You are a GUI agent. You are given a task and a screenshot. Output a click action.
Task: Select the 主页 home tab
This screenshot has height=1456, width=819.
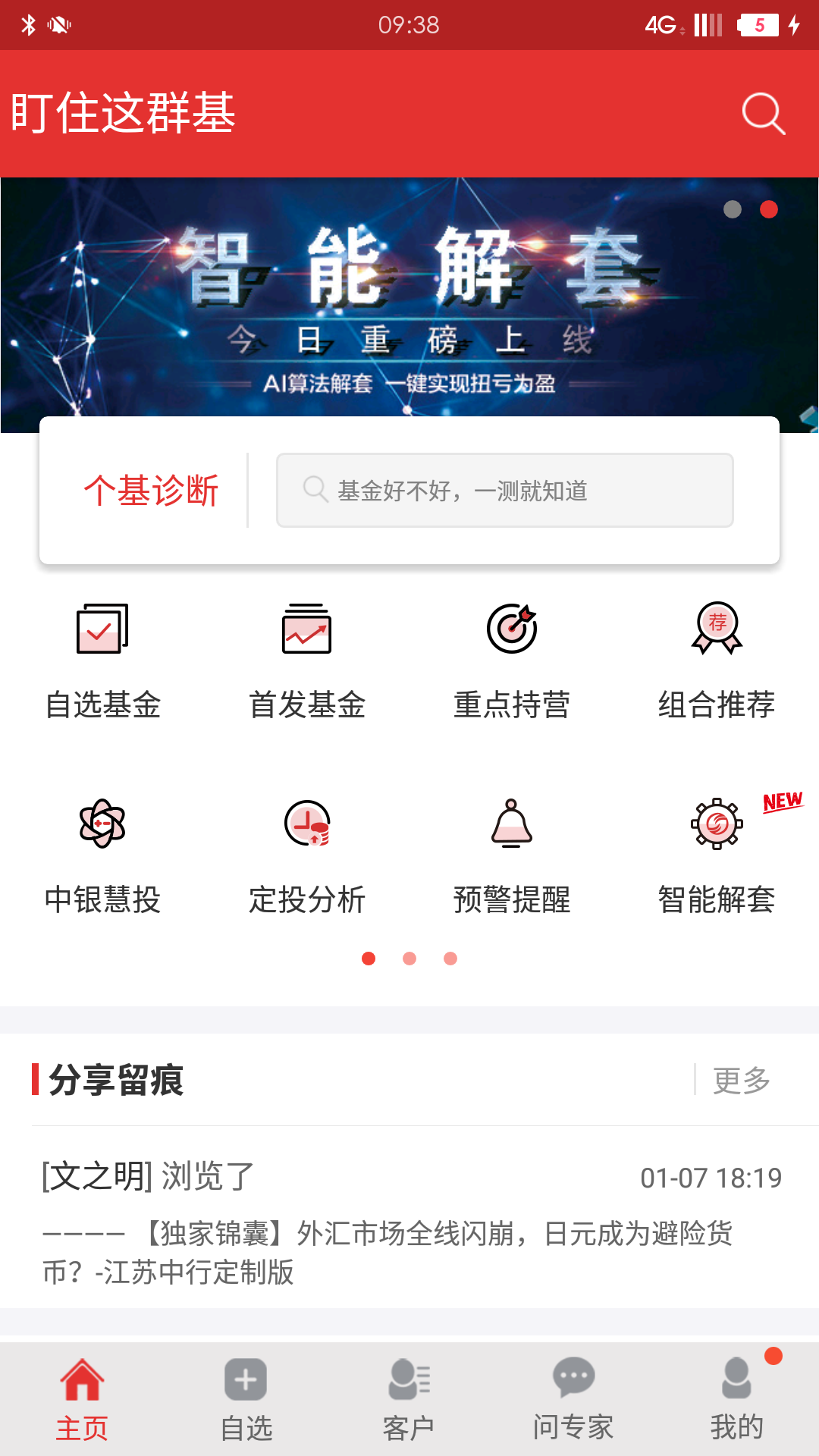point(82,1399)
